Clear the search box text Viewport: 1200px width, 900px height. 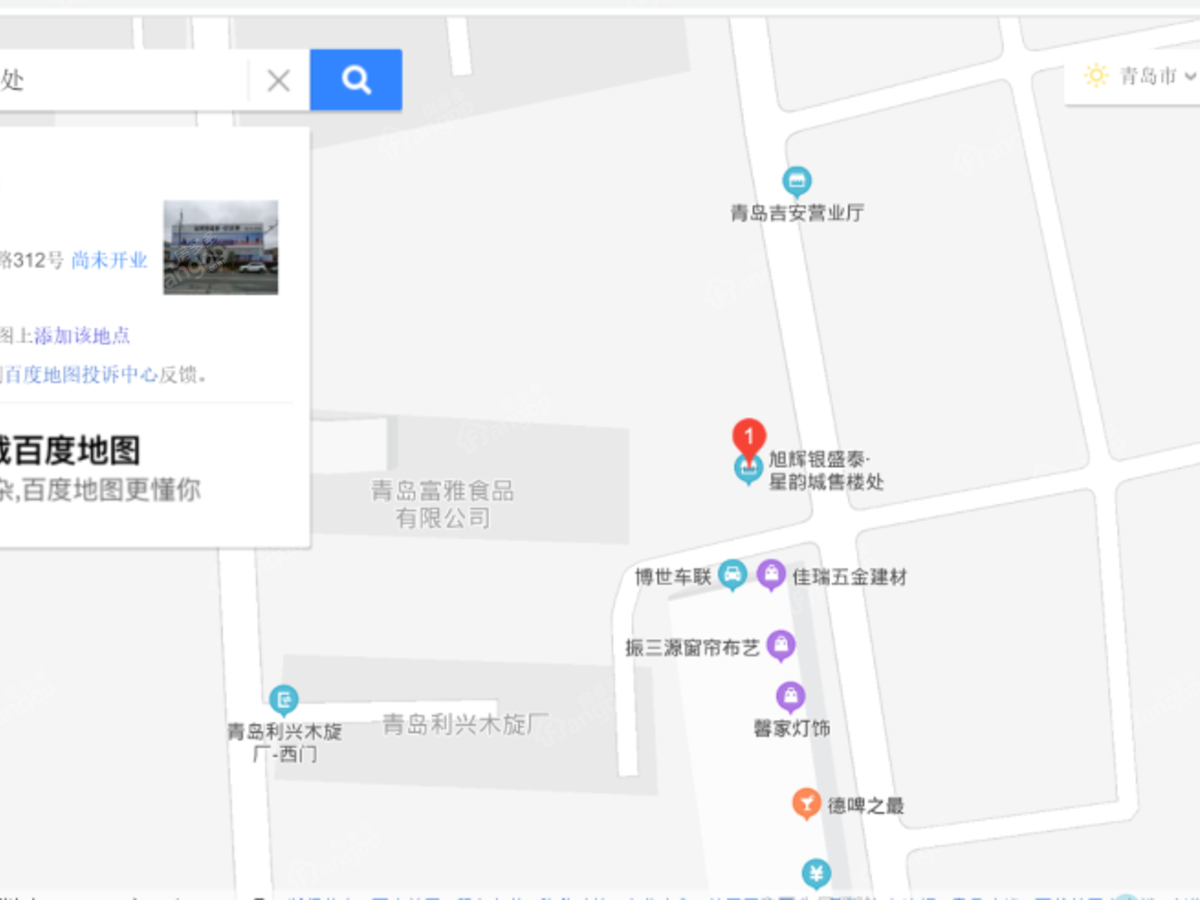pos(279,80)
